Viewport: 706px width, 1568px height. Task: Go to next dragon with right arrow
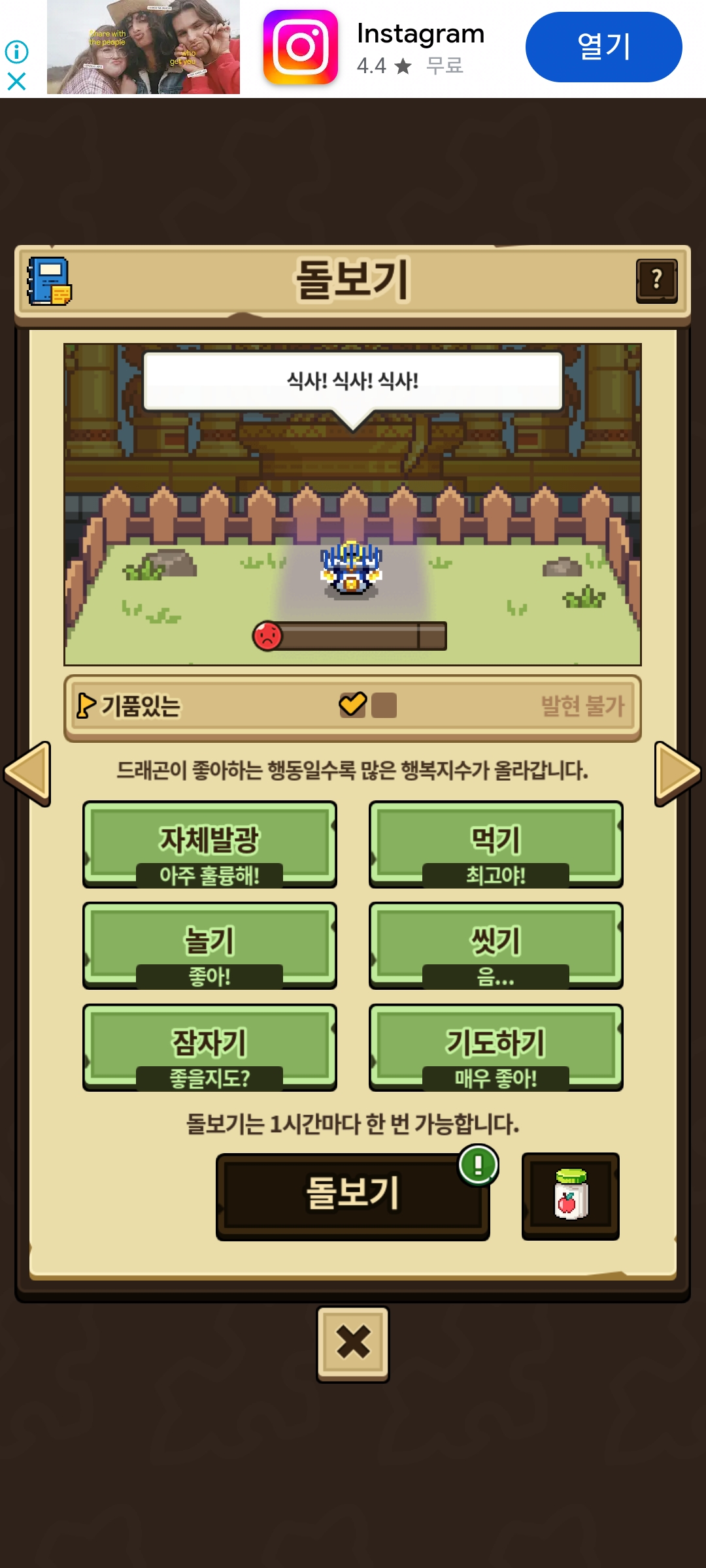[x=677, y=774]
